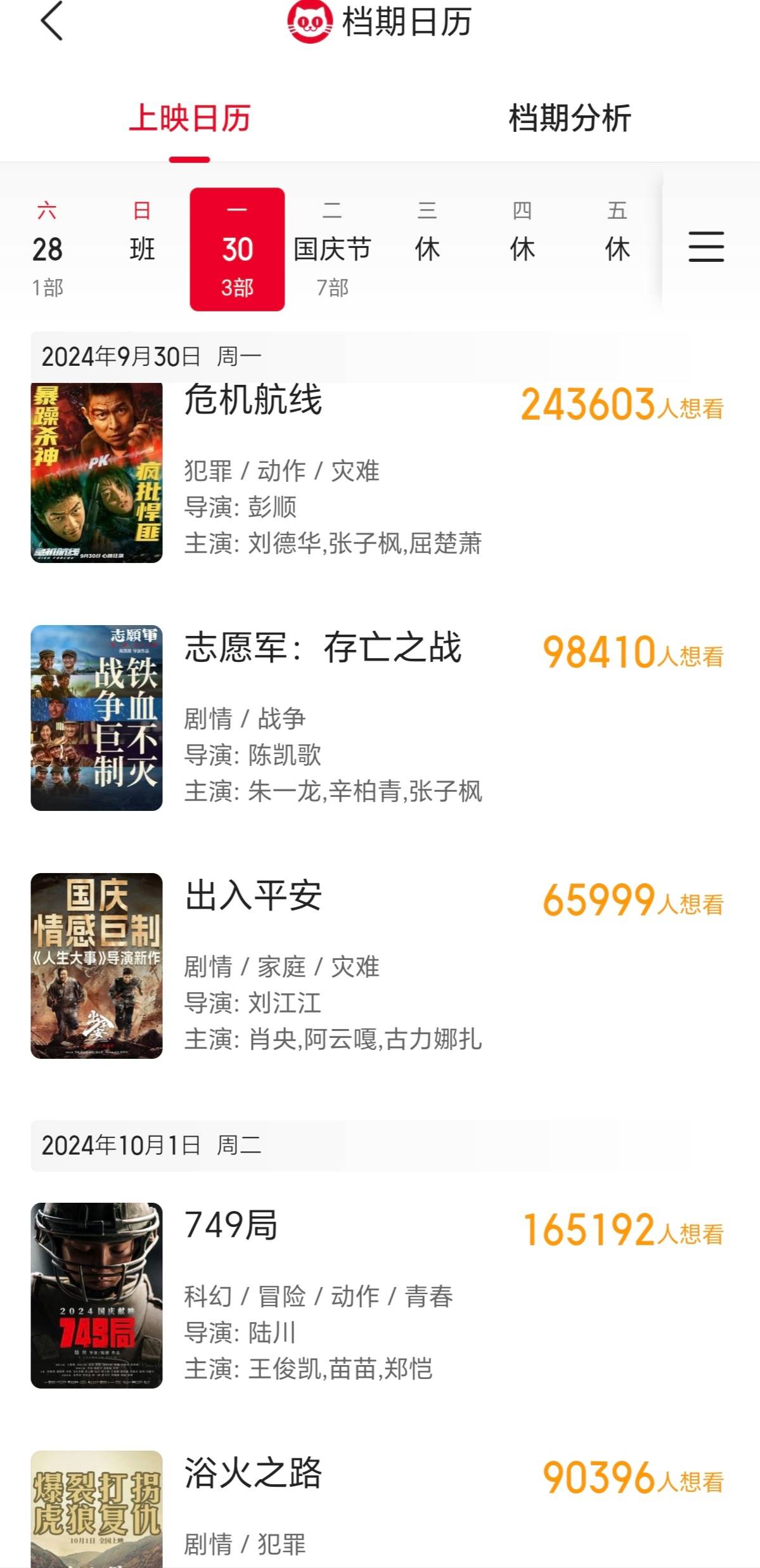Open the calendar list menu icon
This screenshot has height=1568, width=760.
point(706,247)
